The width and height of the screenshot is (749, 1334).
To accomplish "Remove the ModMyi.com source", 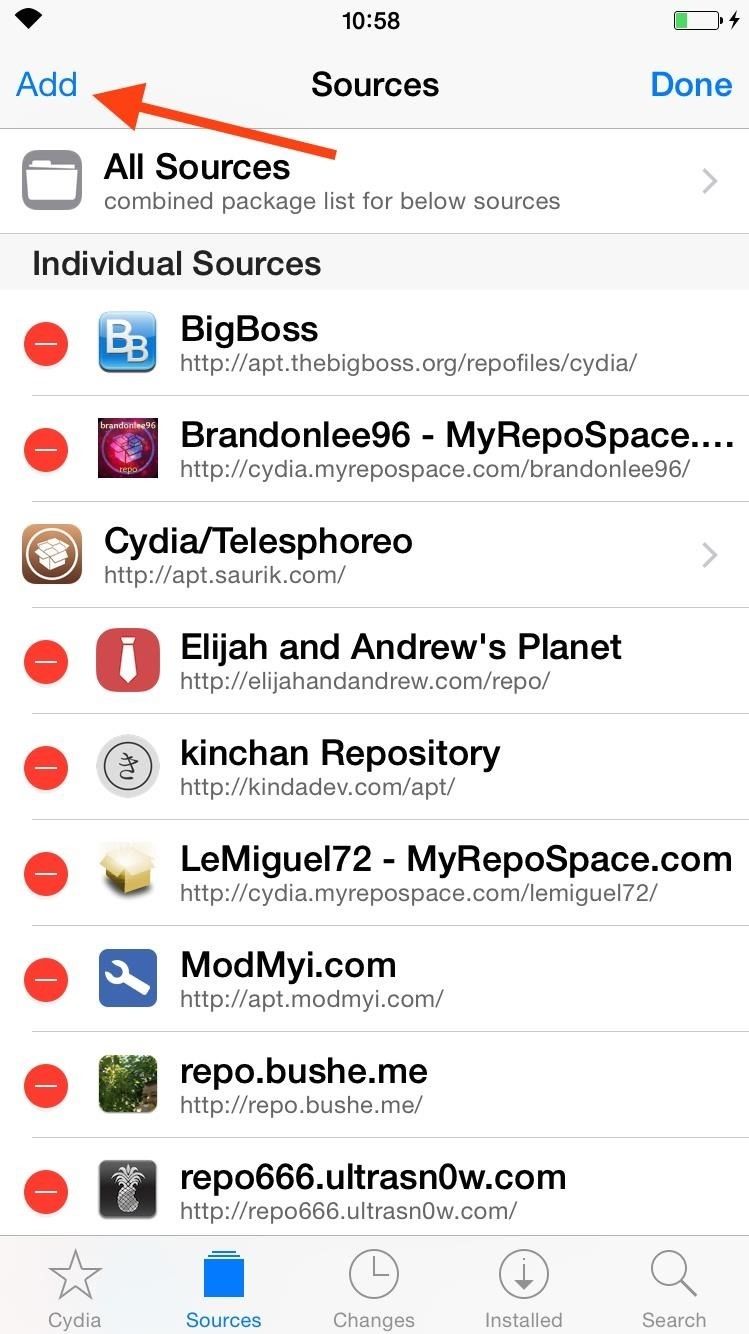I will (46, 980).
